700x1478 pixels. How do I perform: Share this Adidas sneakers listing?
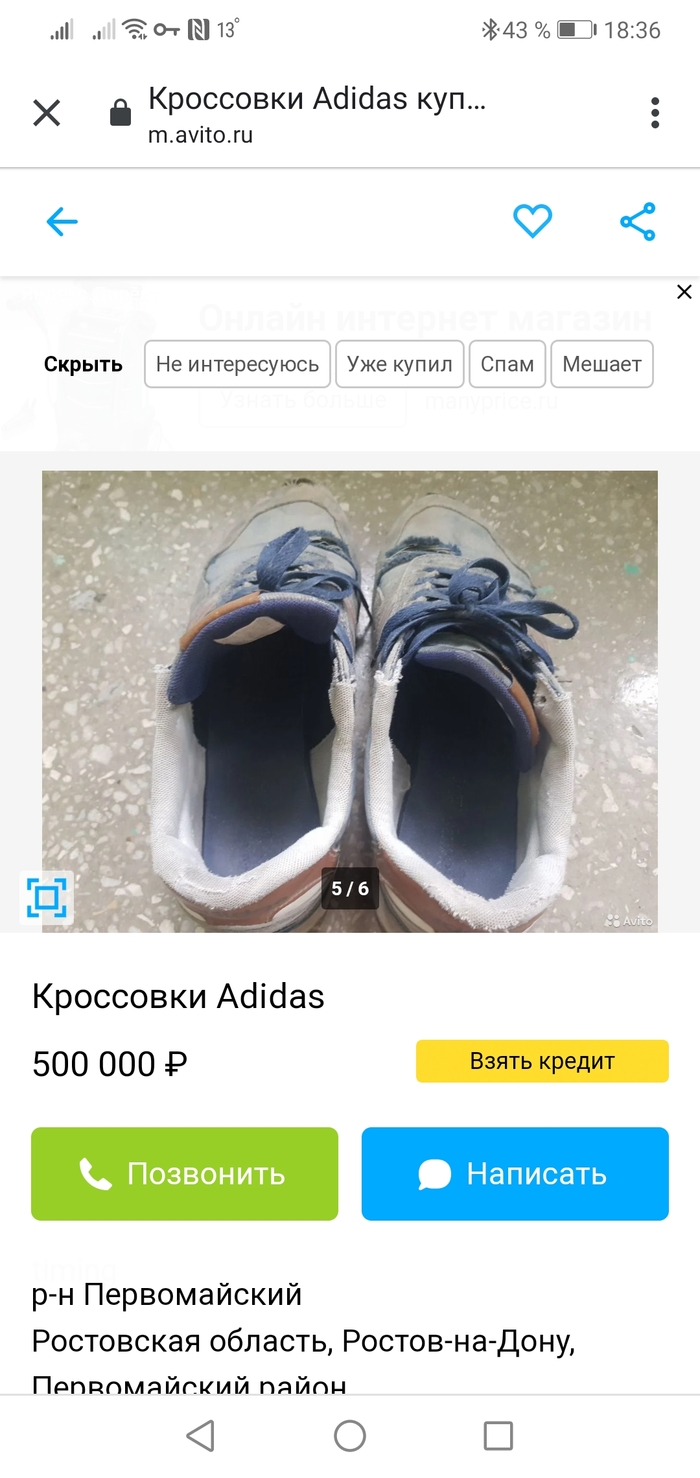(x=637, y=221)
